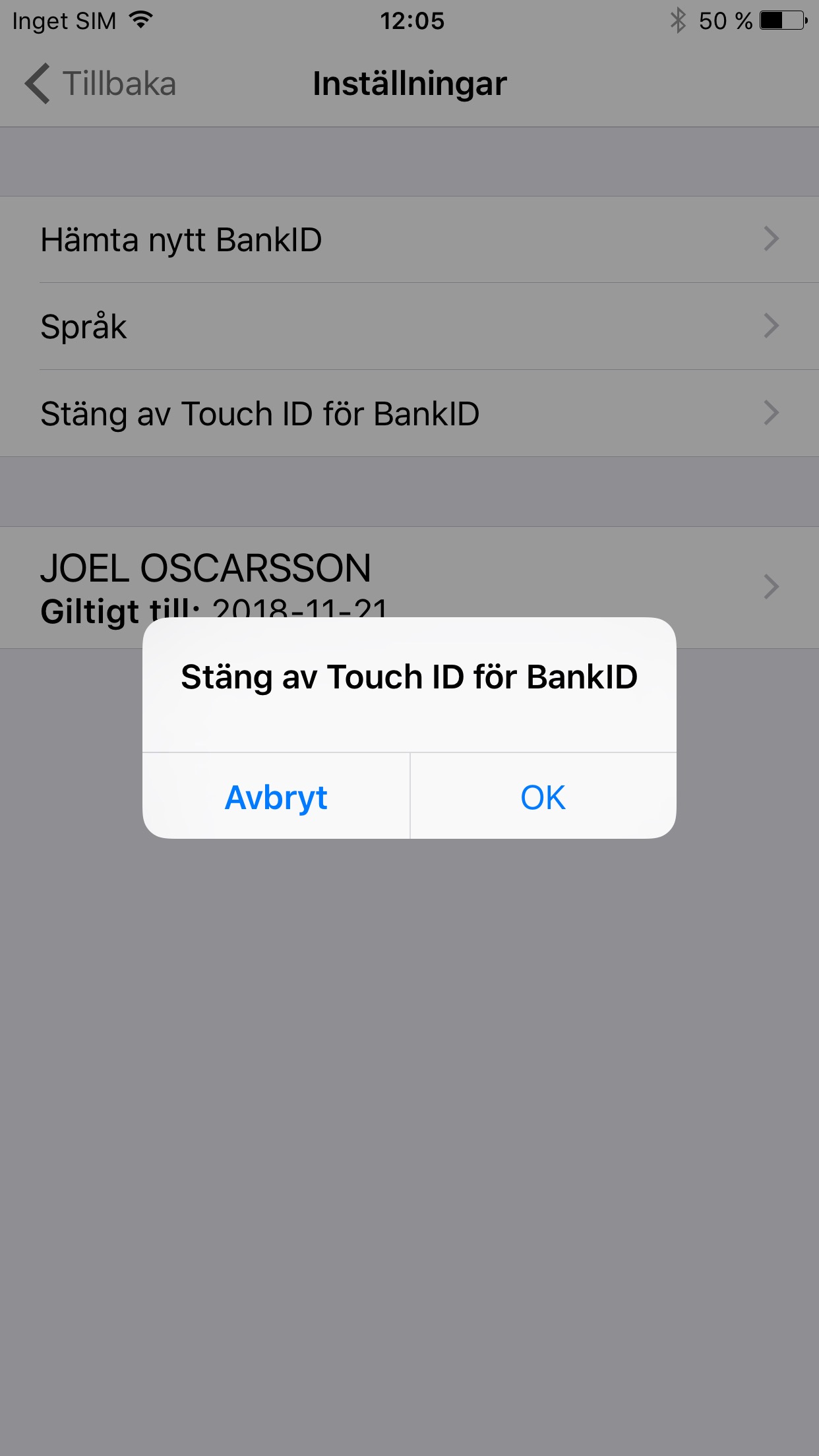
Task: Confirm disabling Touch ID with OK
Action: (543, 797)
